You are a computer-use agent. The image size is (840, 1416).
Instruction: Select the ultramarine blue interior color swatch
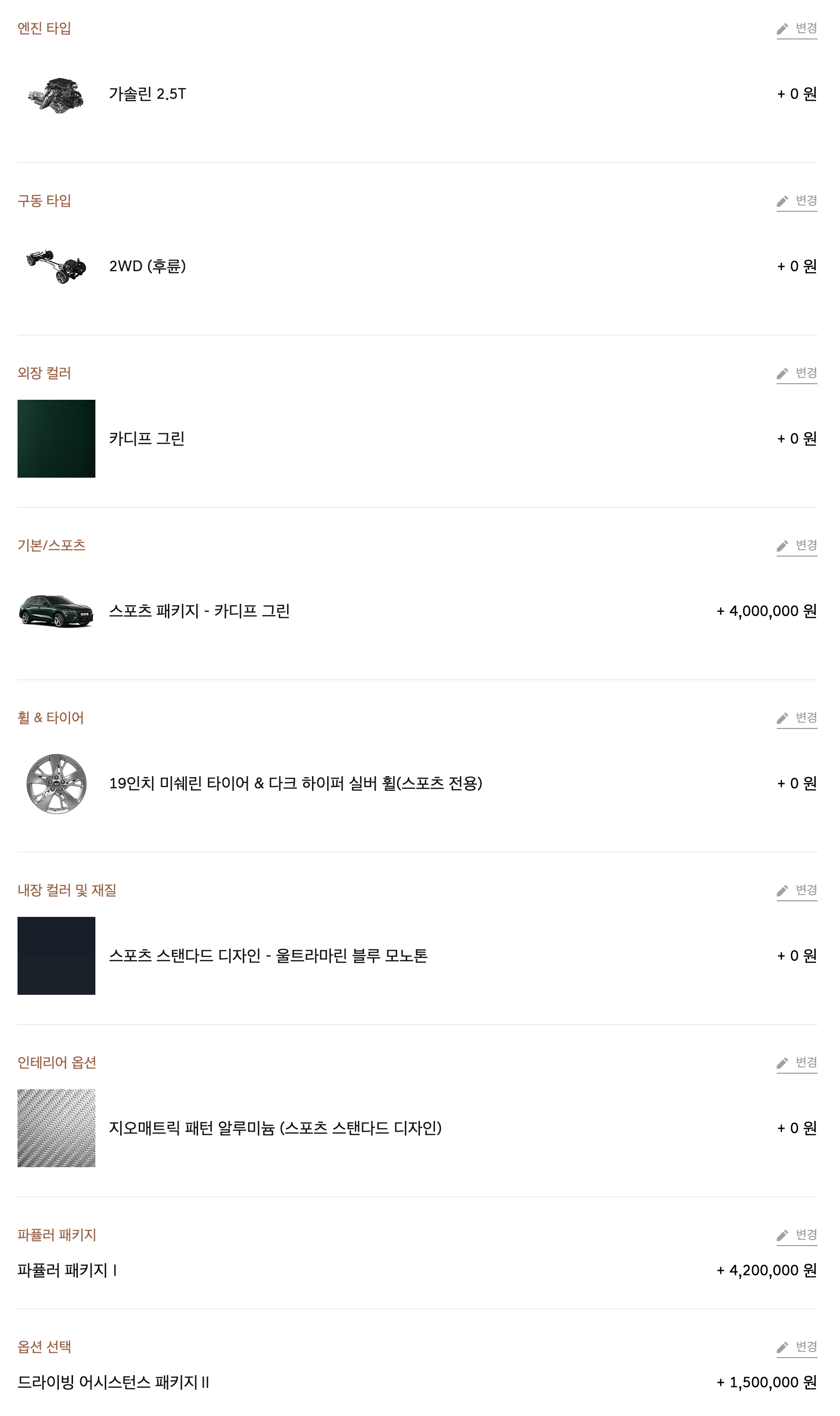pyautogui.click(x=56, y=956)
